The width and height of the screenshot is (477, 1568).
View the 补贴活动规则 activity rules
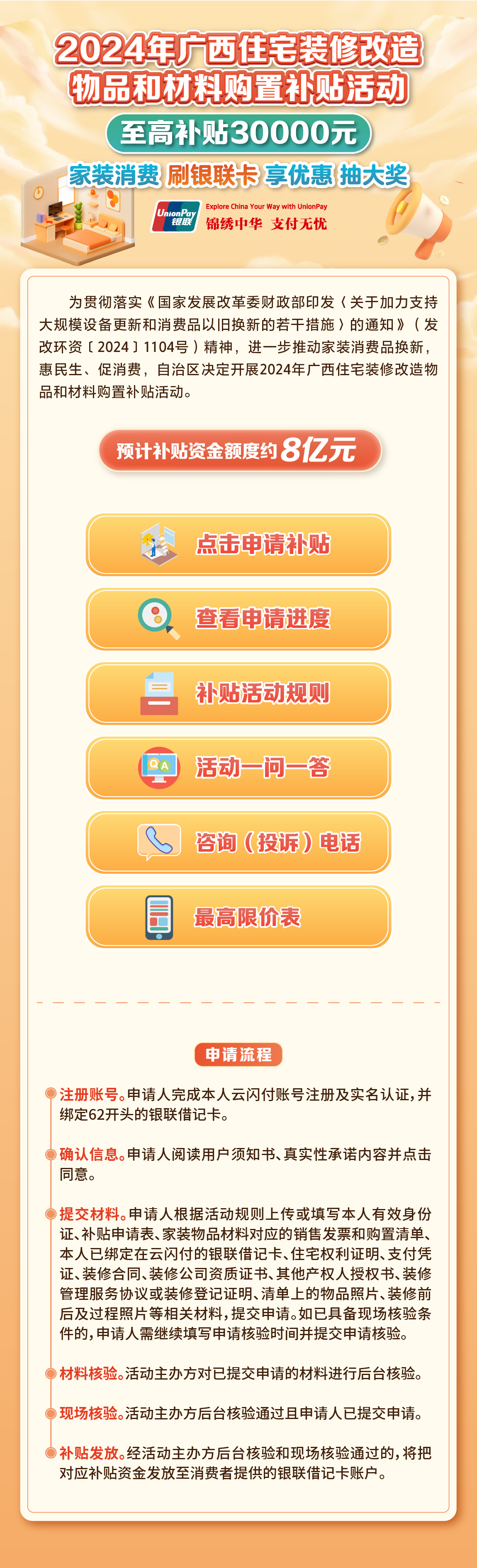(x=238, y=693)
